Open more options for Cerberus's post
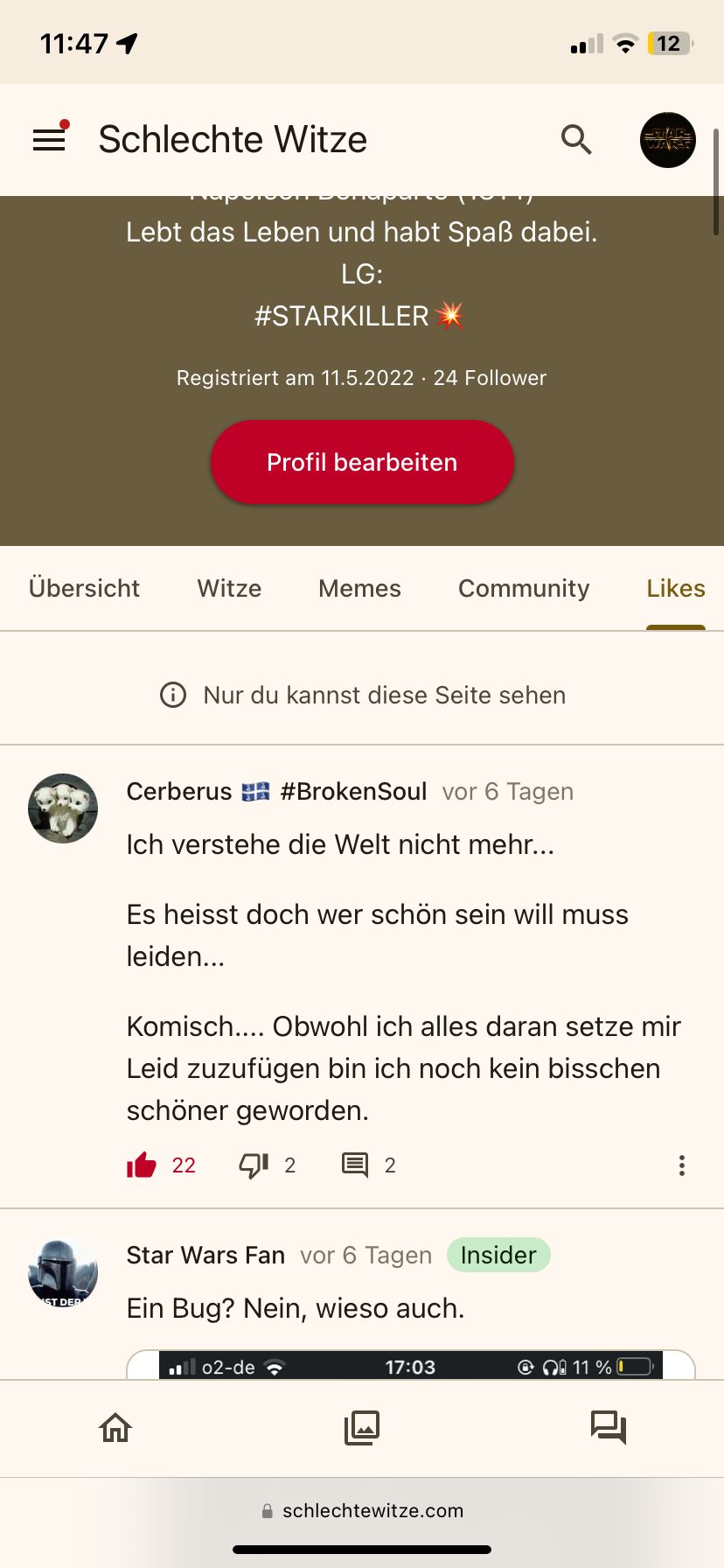The height and width of the screenshot is (1568, 724). click(x=682, y=1165)
